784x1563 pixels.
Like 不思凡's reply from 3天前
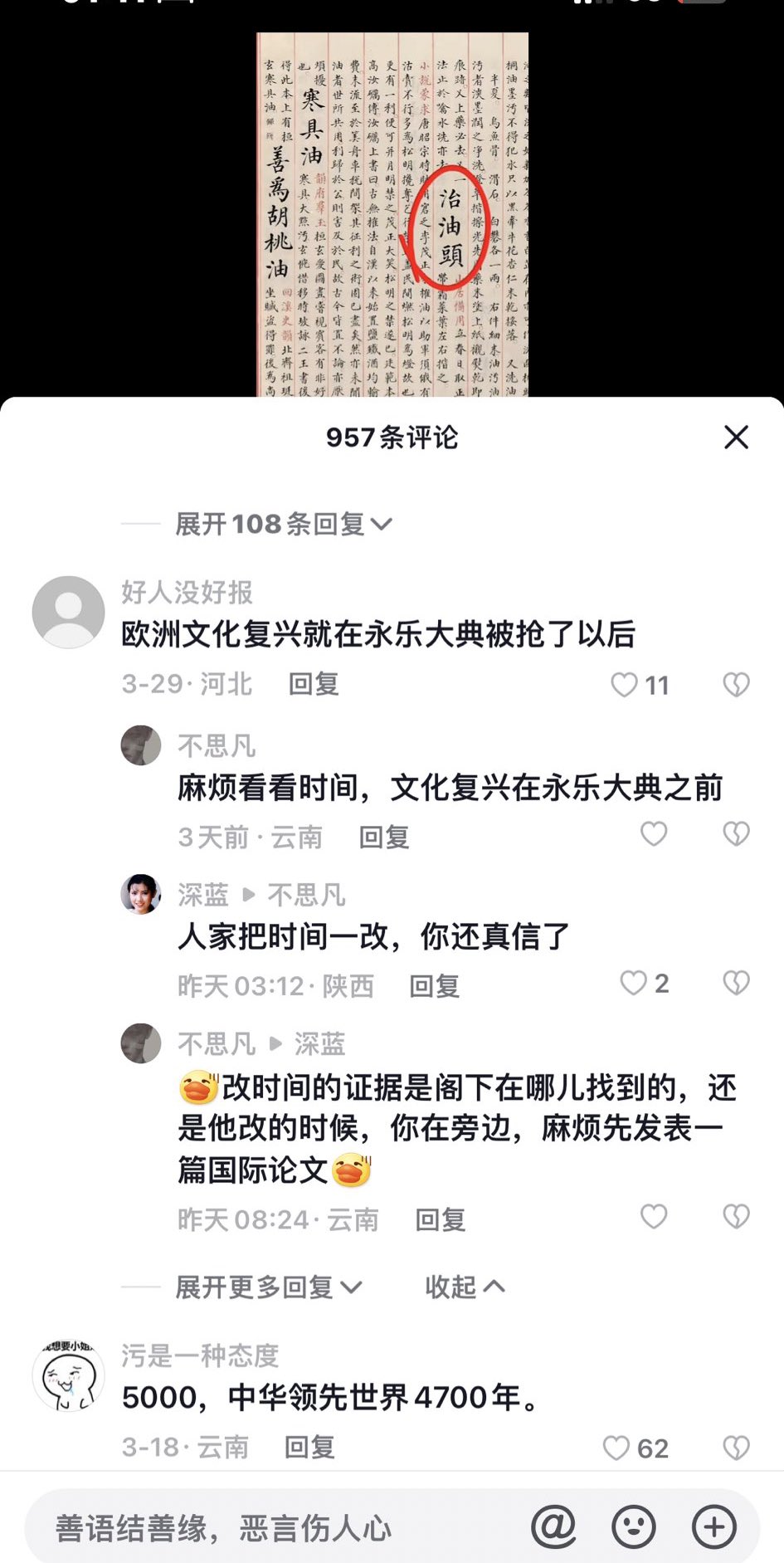click(x=654, y=833)
